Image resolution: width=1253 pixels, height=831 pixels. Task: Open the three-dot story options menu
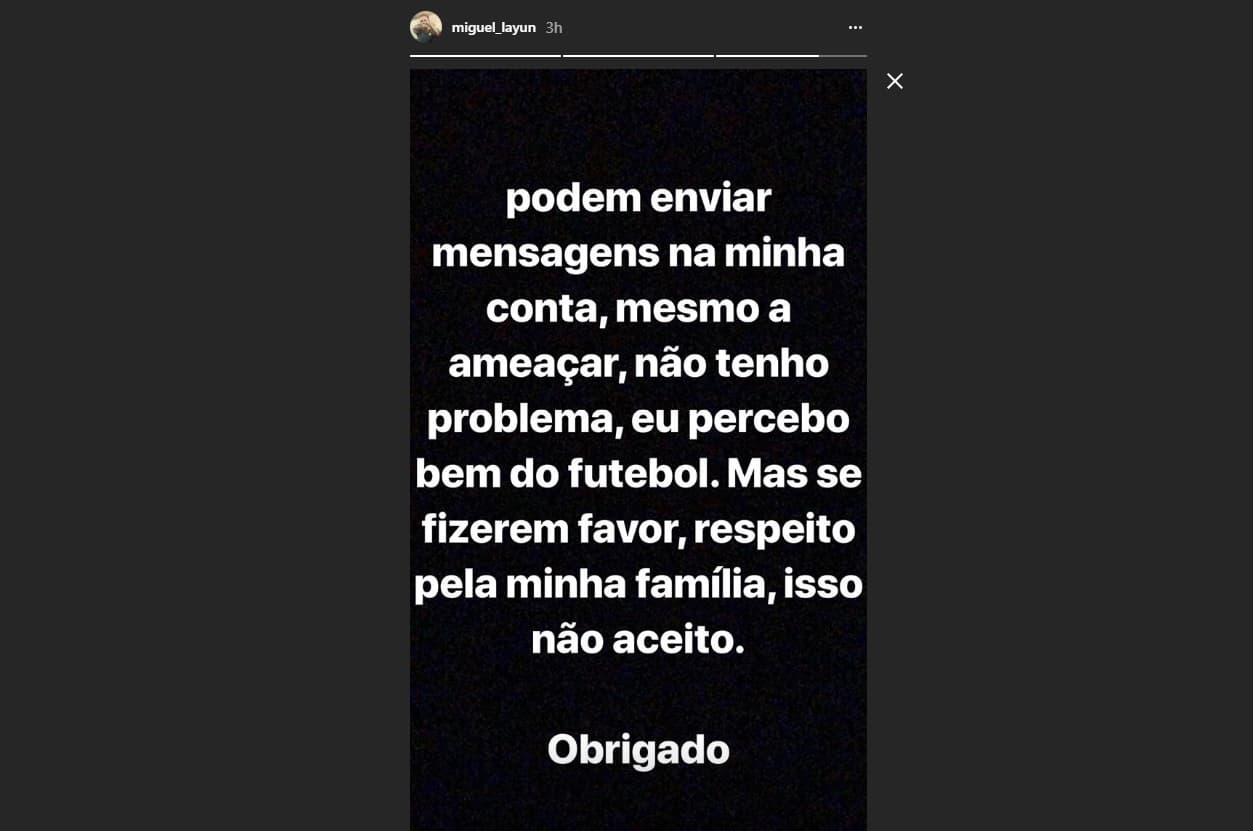pos(855,28)
